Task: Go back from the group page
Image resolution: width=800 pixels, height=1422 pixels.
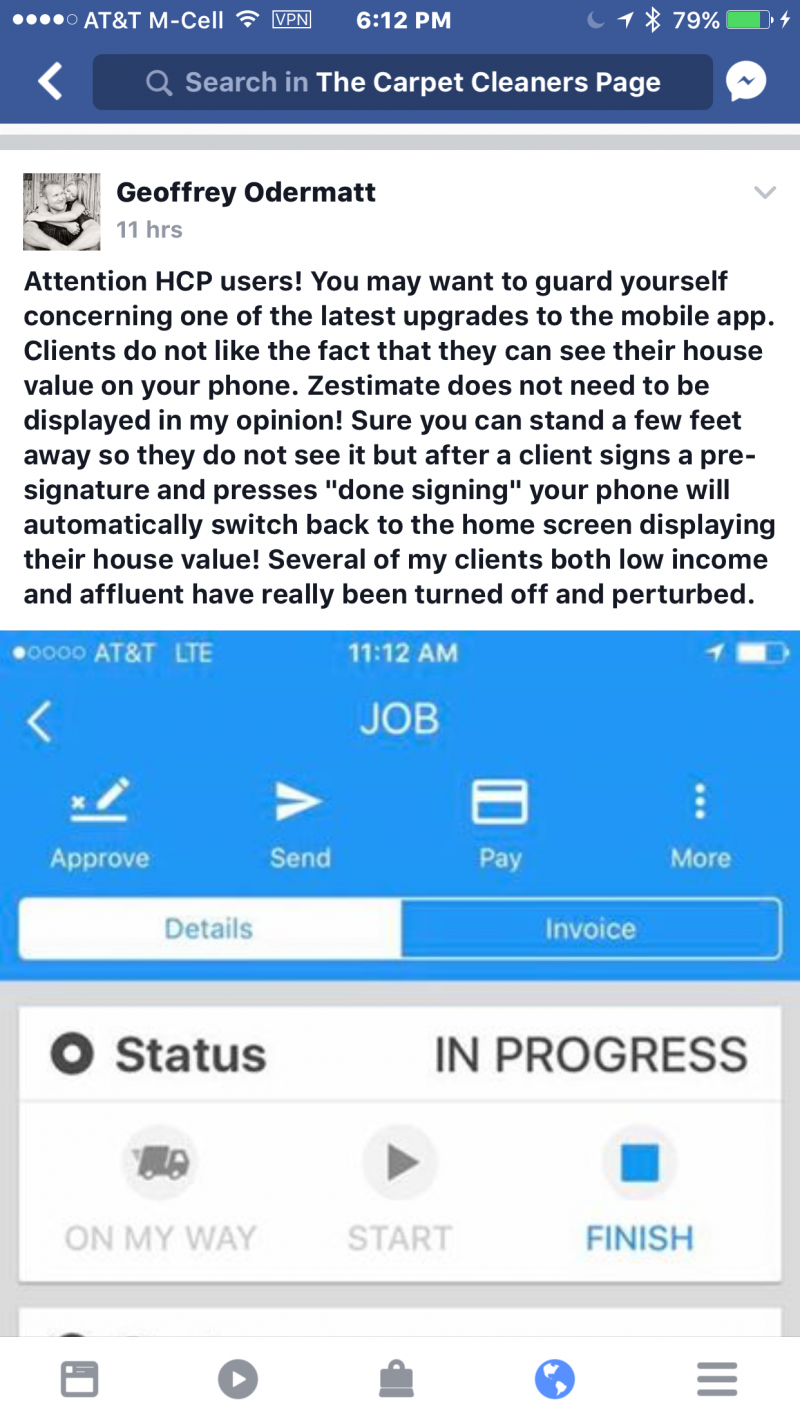Action: [50, 82]
